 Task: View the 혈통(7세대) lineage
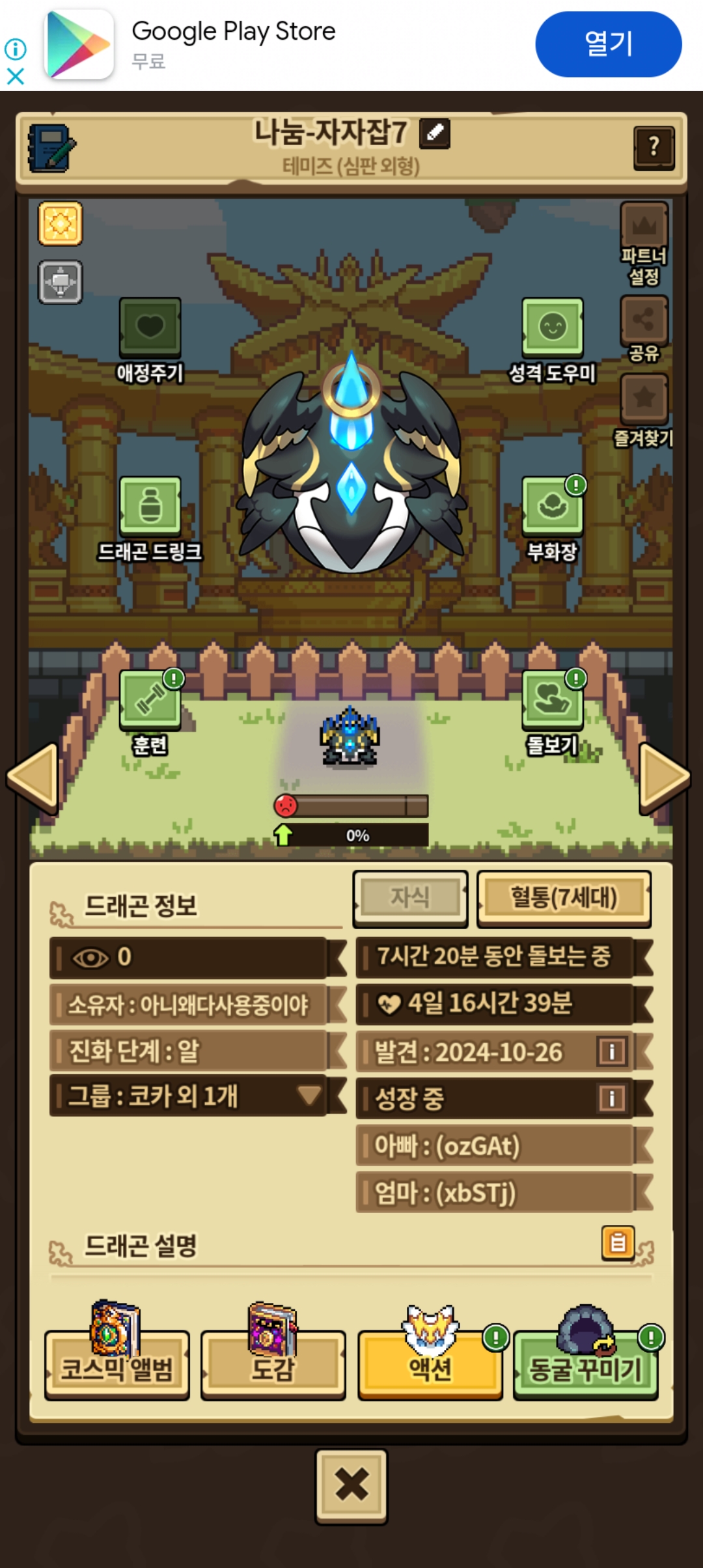564,899
